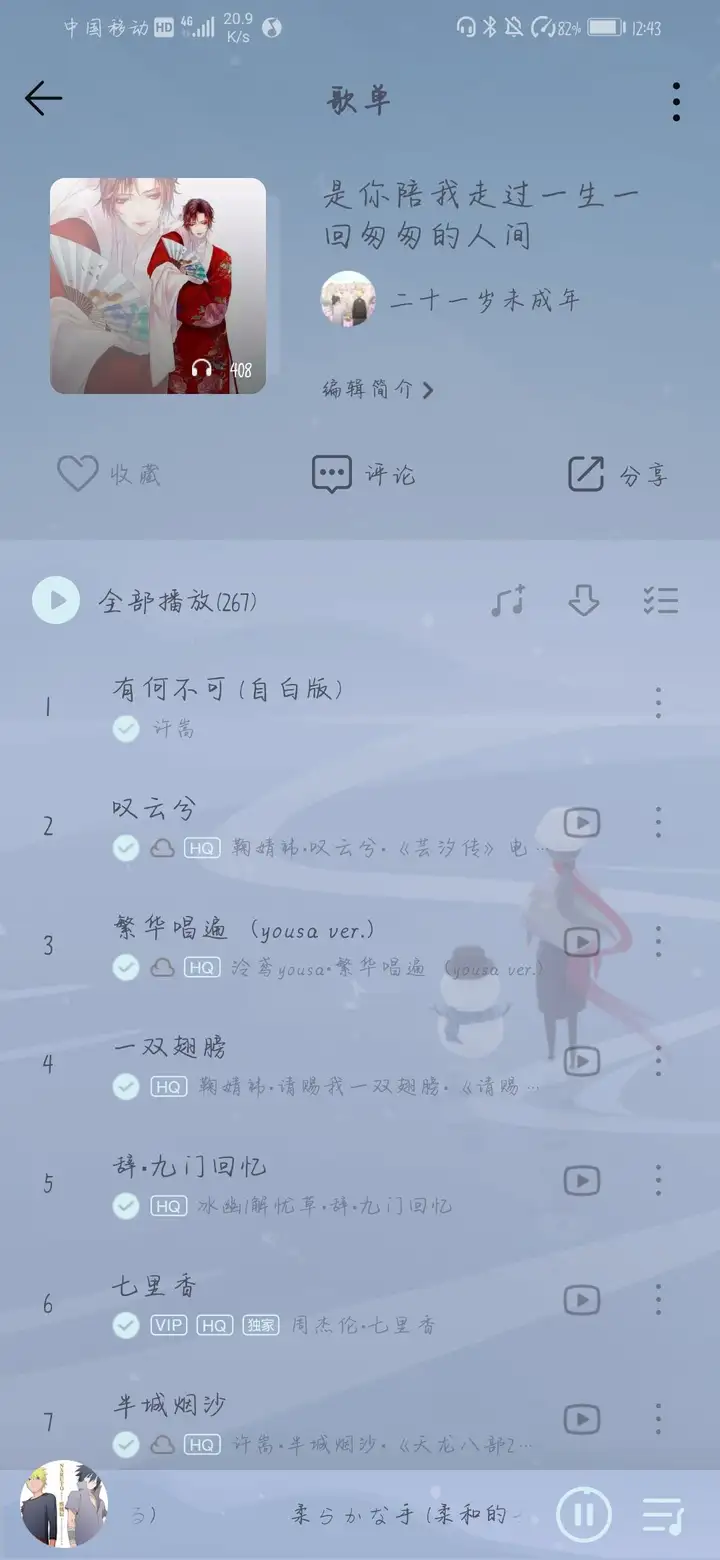720x1560 pixels.
Task: Open 编辑简介 to edit the description
Action: [377, 389]
